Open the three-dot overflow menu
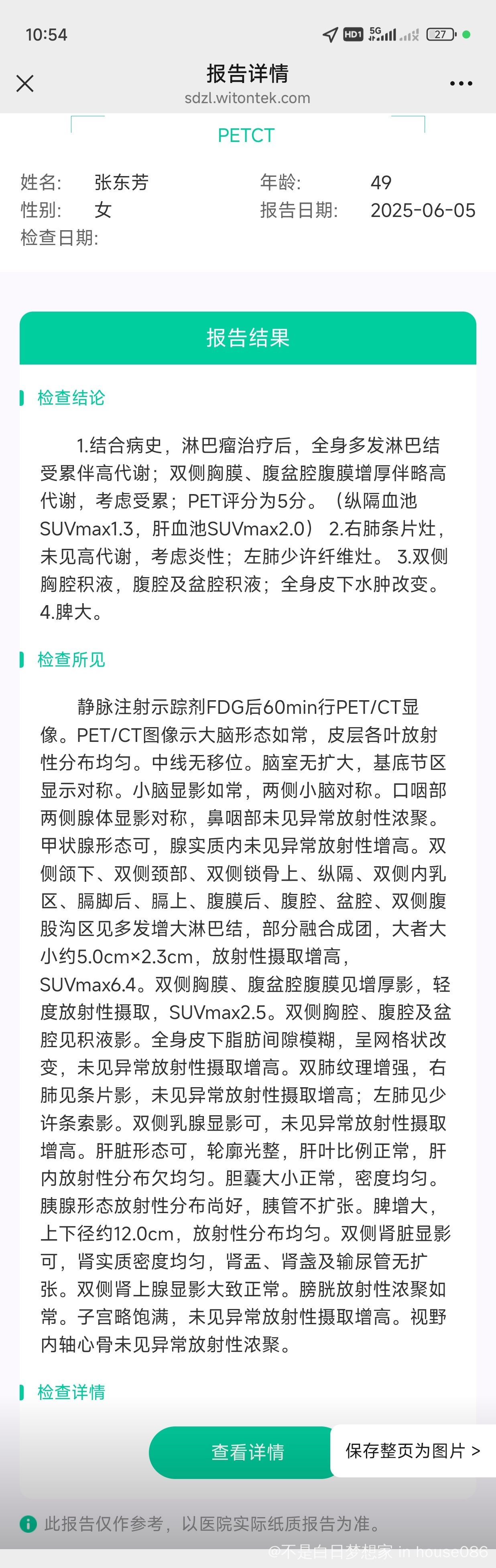The height and width of the screenshot is (1568, 496). (461, 83)
